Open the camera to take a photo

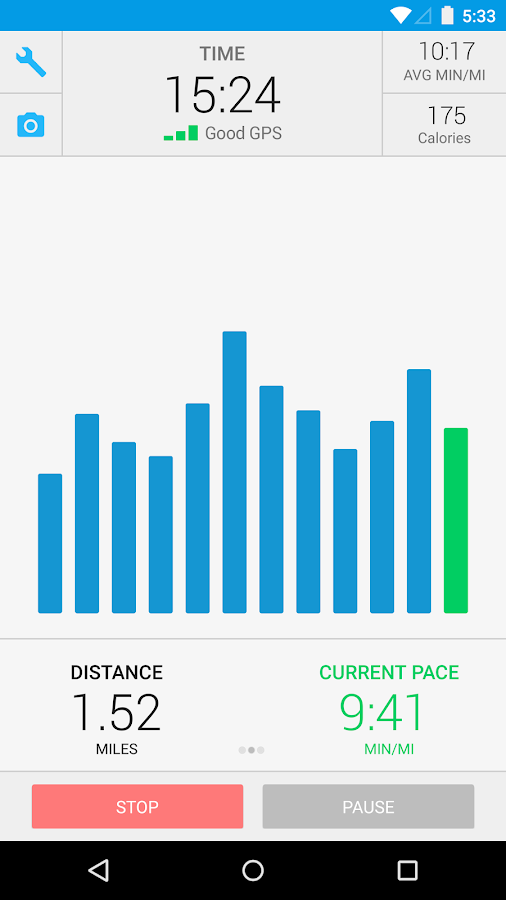click(x=31, y=125)
